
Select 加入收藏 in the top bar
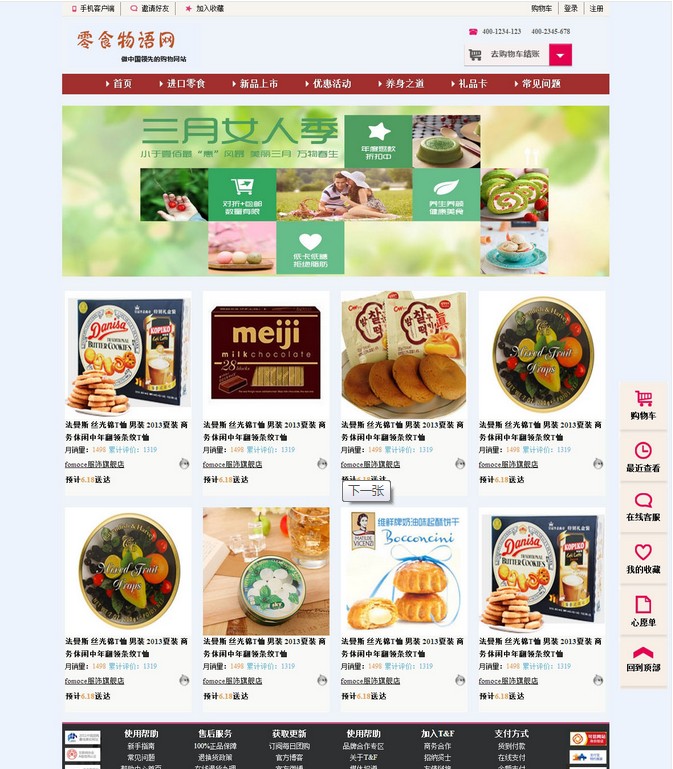(208, 8)
